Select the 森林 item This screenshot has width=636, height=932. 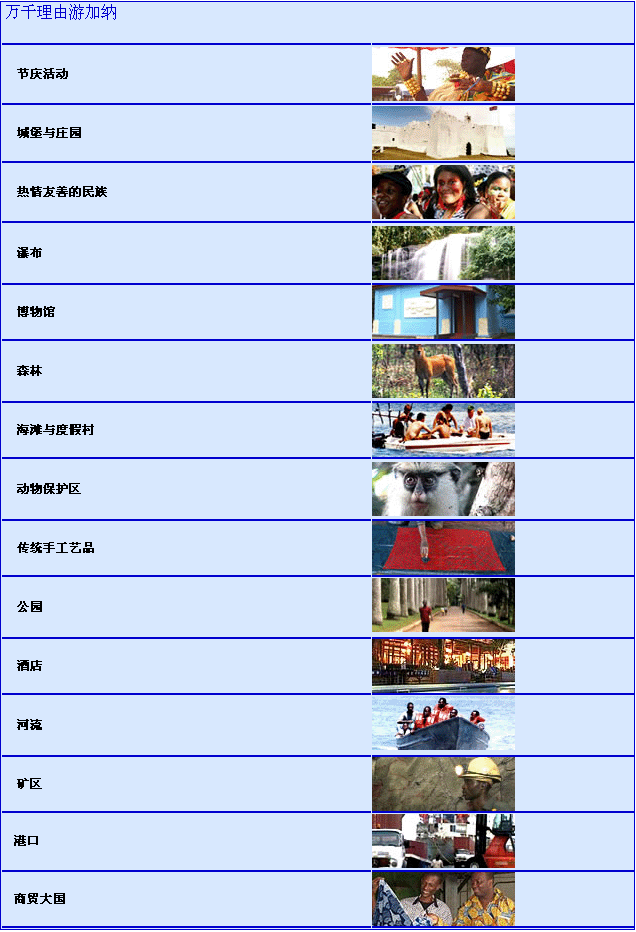pyautogui.click(x=29, y=371)
